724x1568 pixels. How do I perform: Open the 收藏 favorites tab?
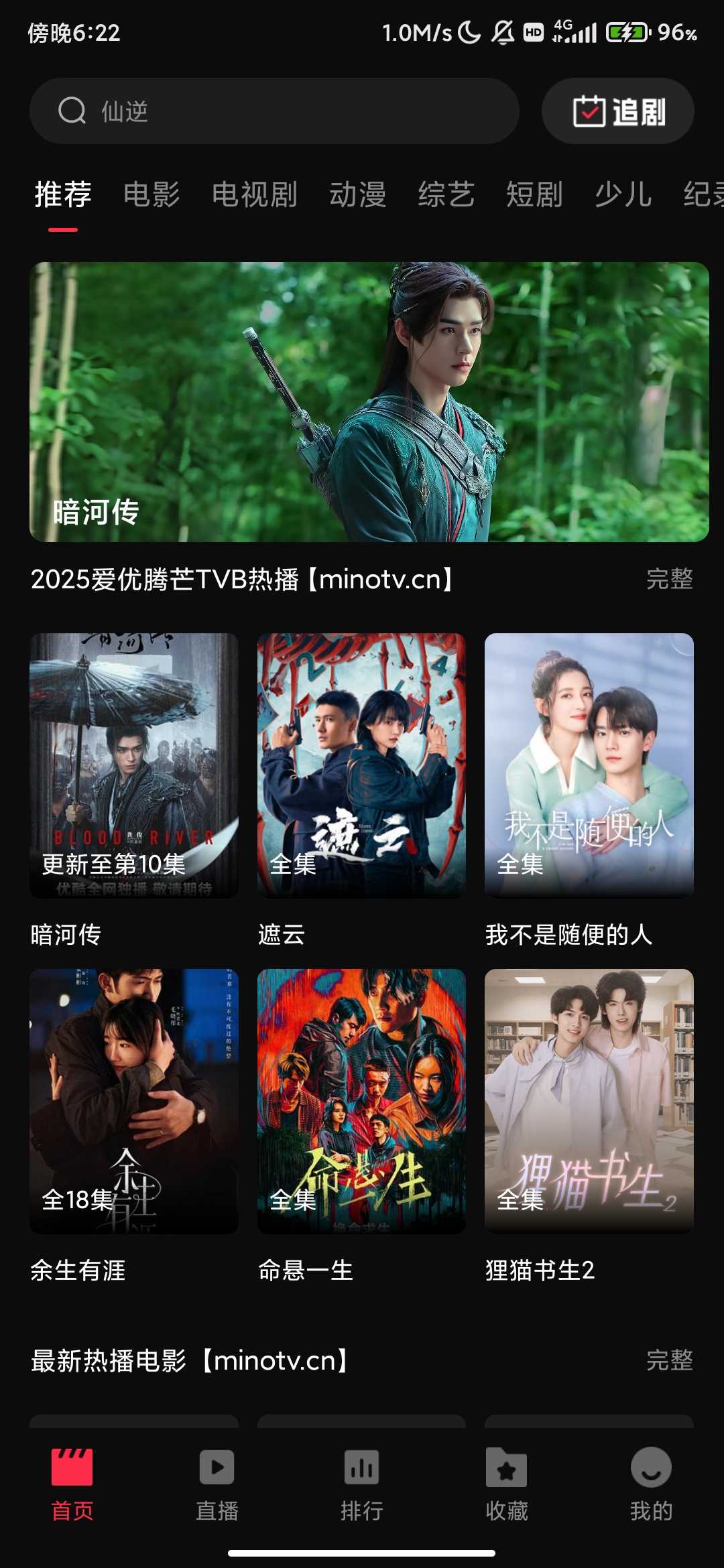coord(507,1484)
